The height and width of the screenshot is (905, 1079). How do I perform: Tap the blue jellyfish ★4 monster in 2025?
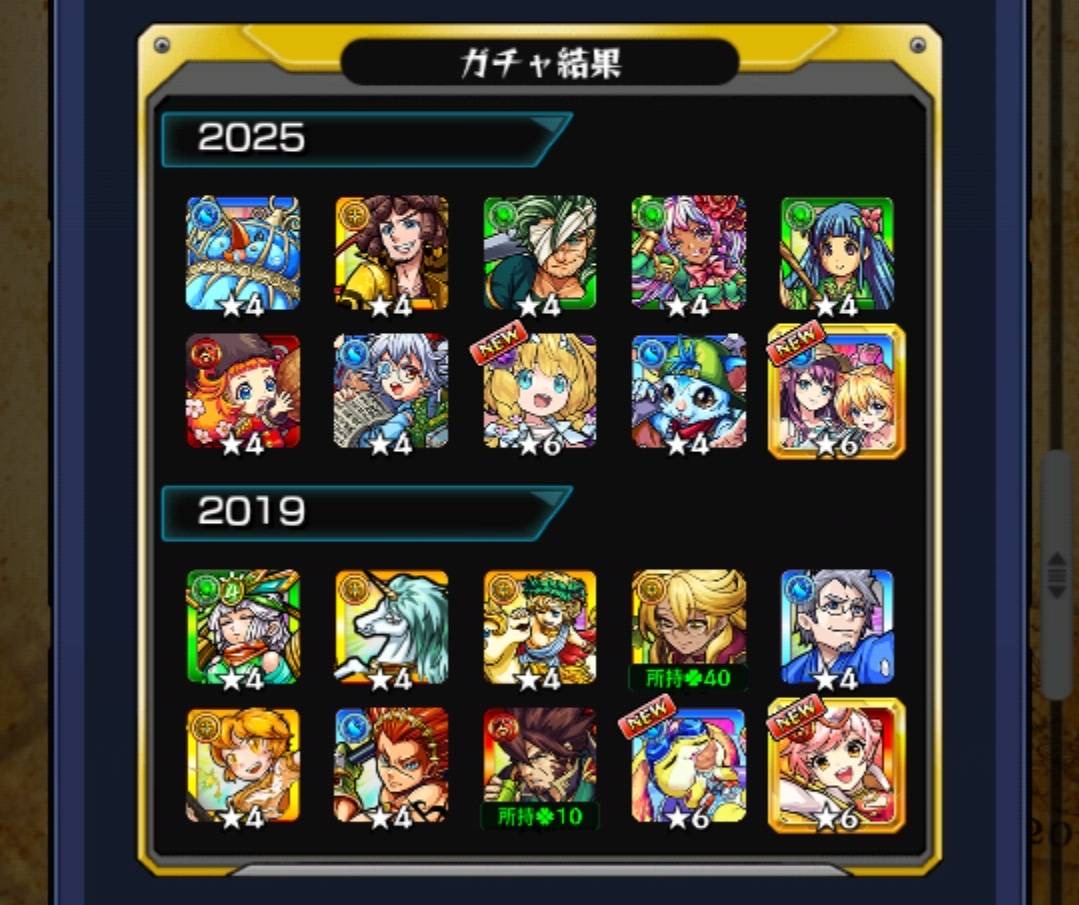click(243, 253)
